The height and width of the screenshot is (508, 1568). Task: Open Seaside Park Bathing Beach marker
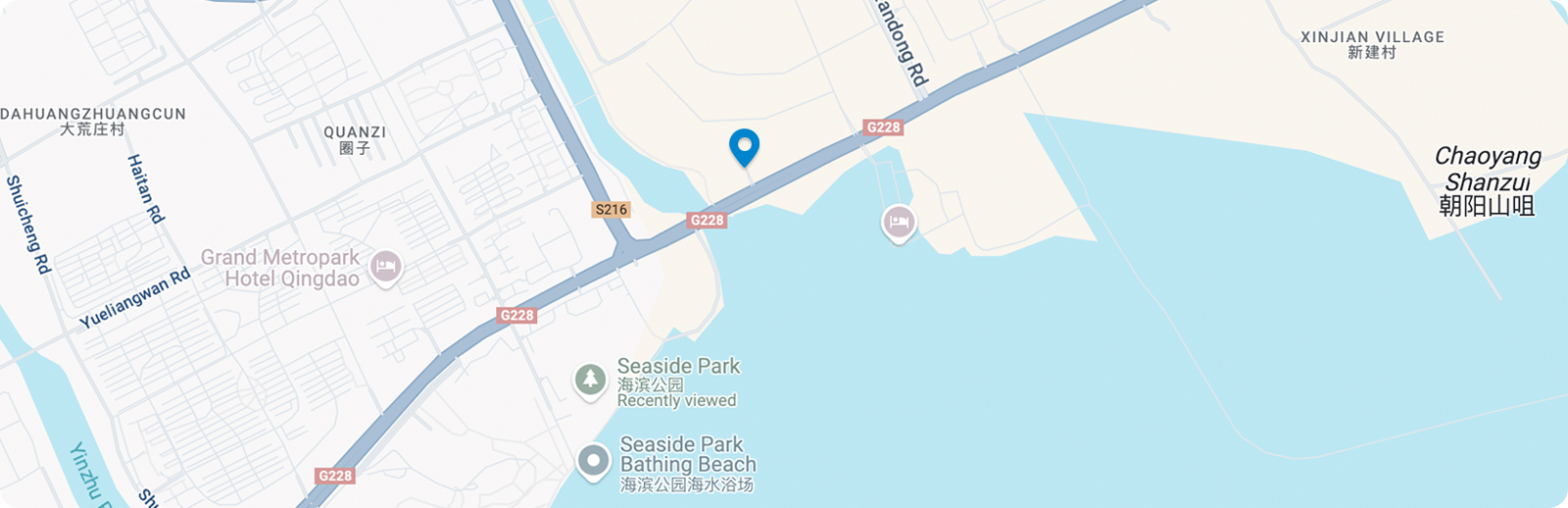click(593, 461)
